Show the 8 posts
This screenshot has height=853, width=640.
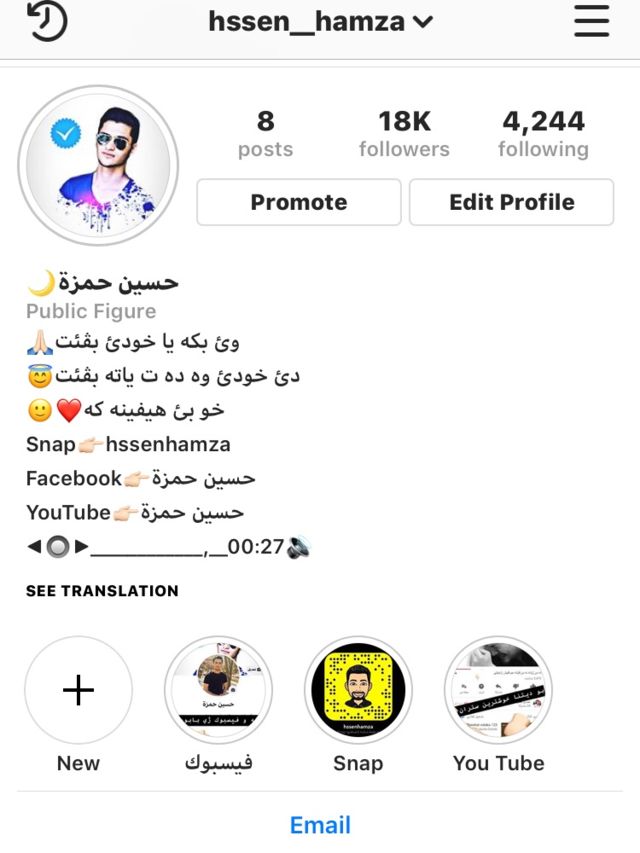point(265,134)
